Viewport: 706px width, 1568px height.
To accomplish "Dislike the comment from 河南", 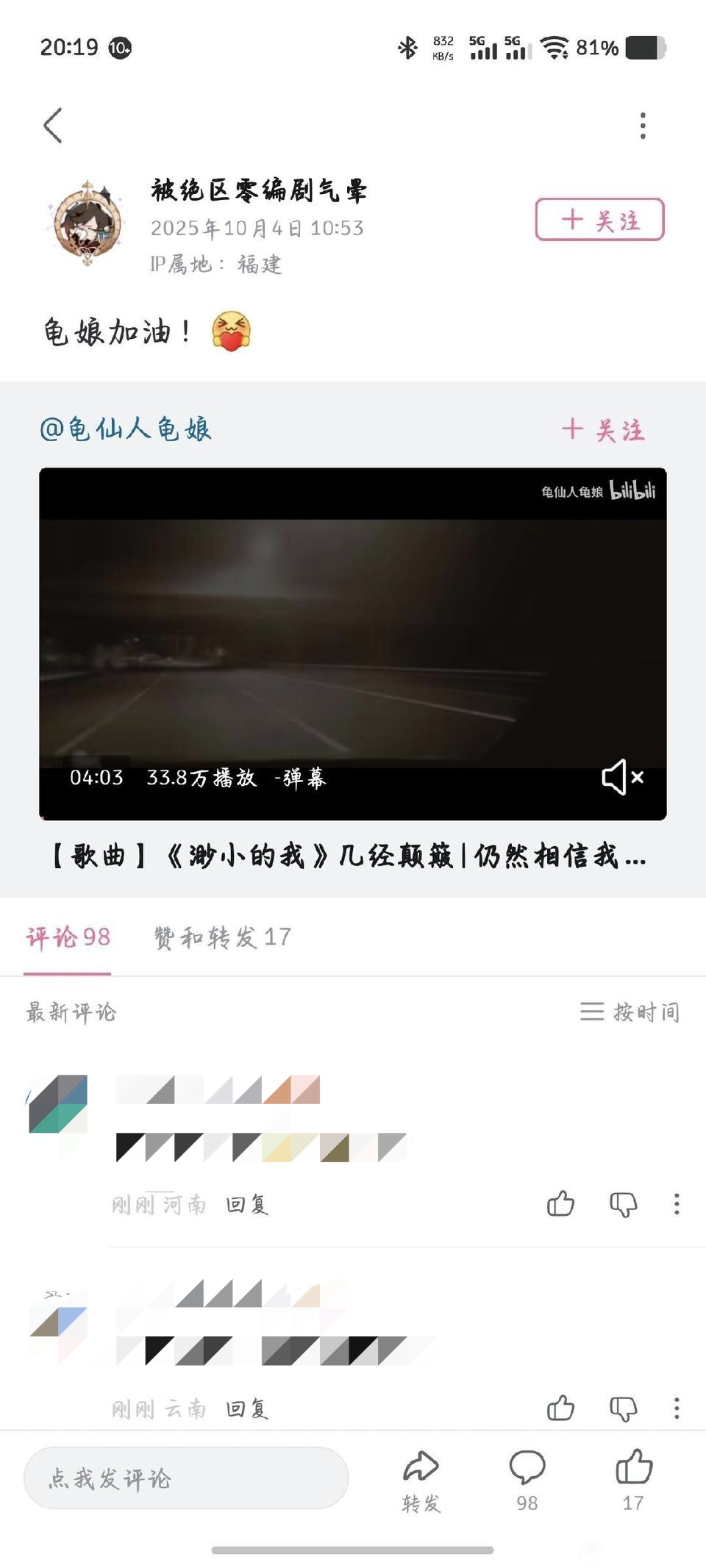I will coord(623,1203).
